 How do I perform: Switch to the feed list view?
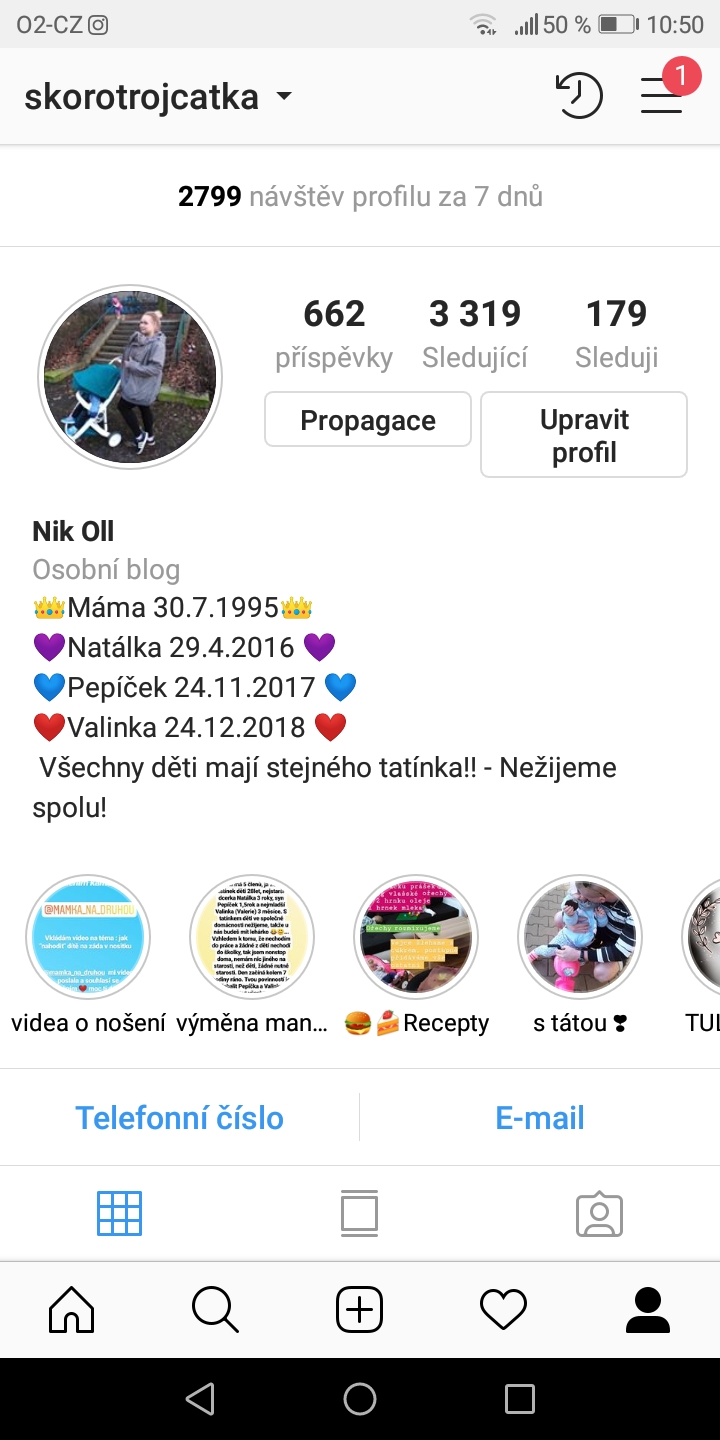coord(360,1214)
